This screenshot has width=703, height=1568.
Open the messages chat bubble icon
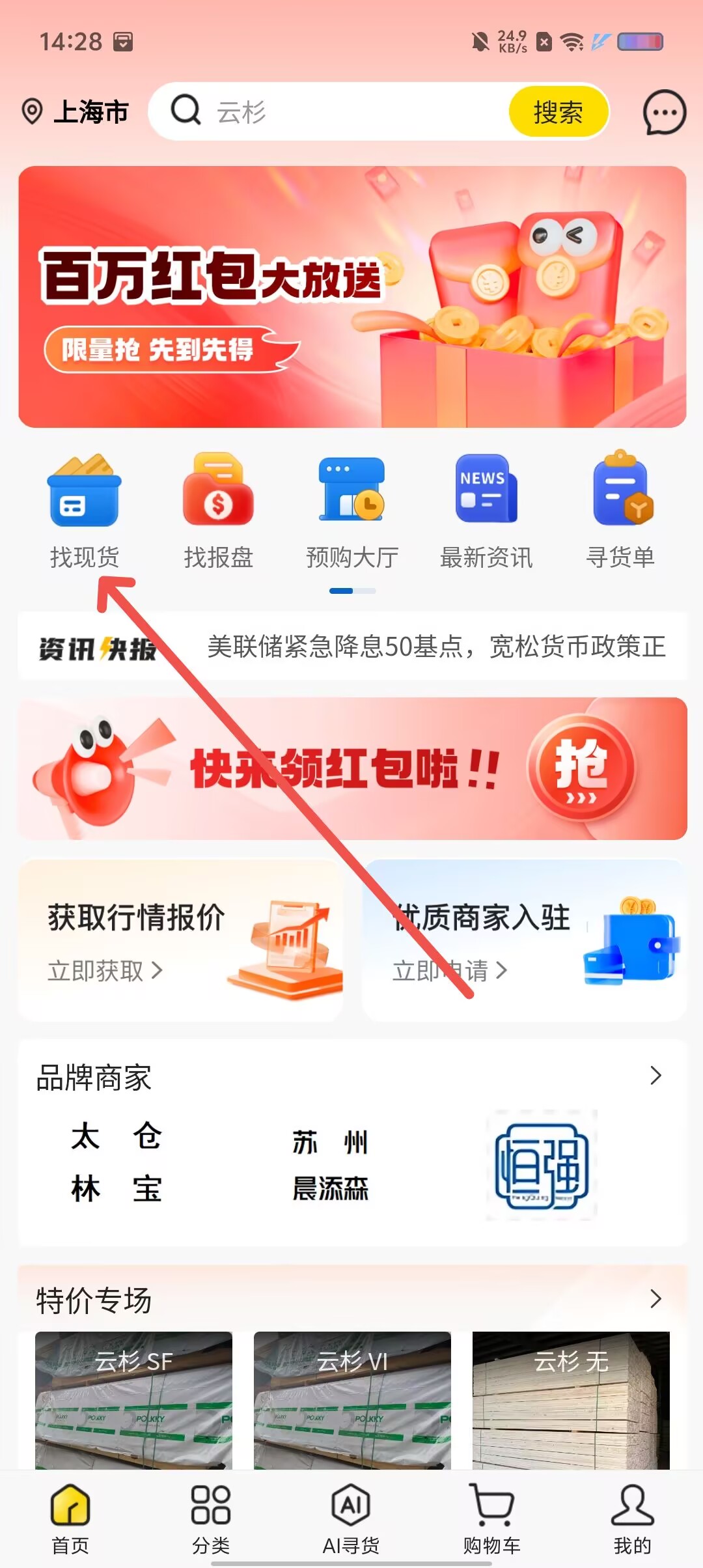click(x=664, y=113)
